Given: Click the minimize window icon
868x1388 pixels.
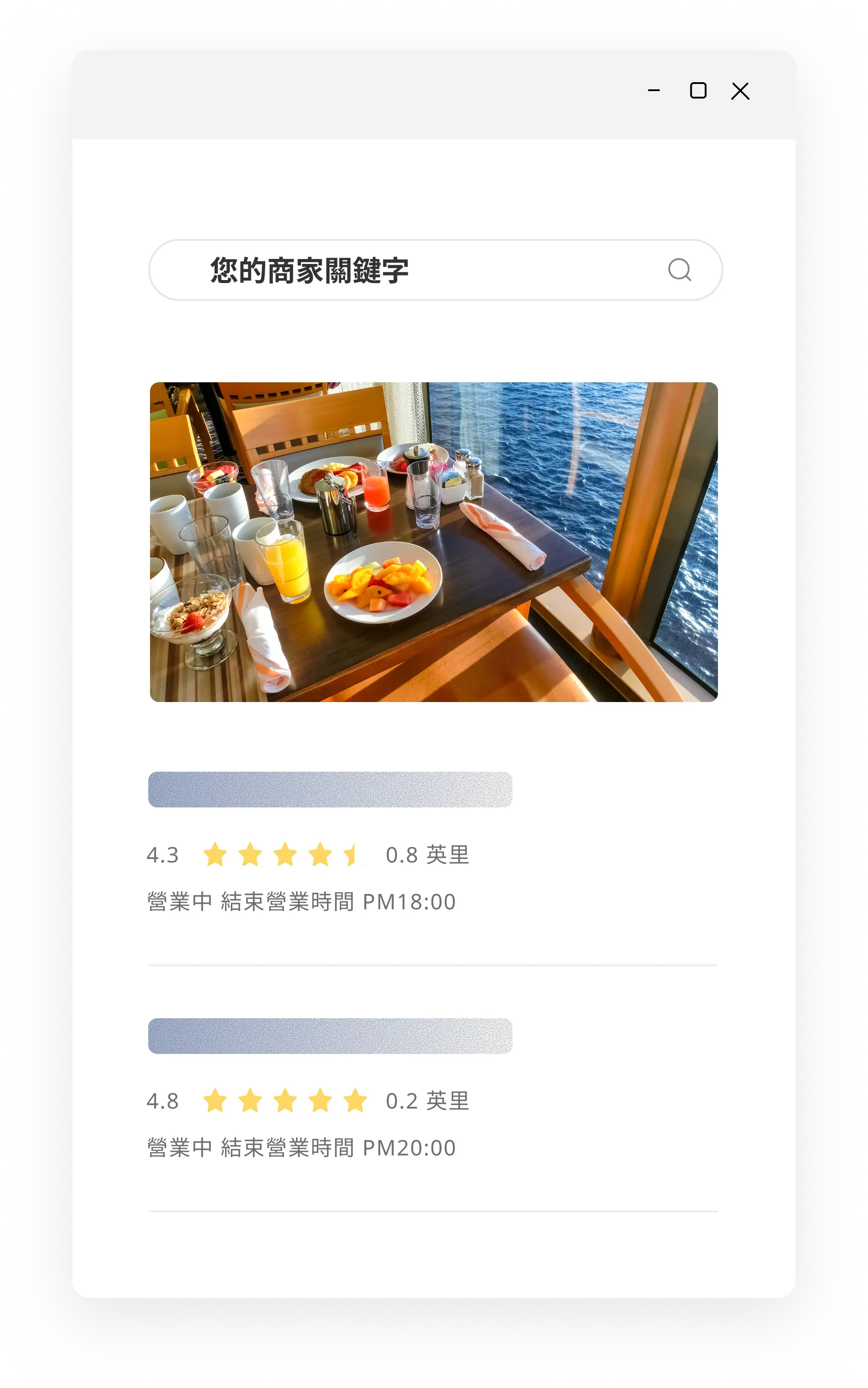Looking at the screenshot, I should point(653,90).
